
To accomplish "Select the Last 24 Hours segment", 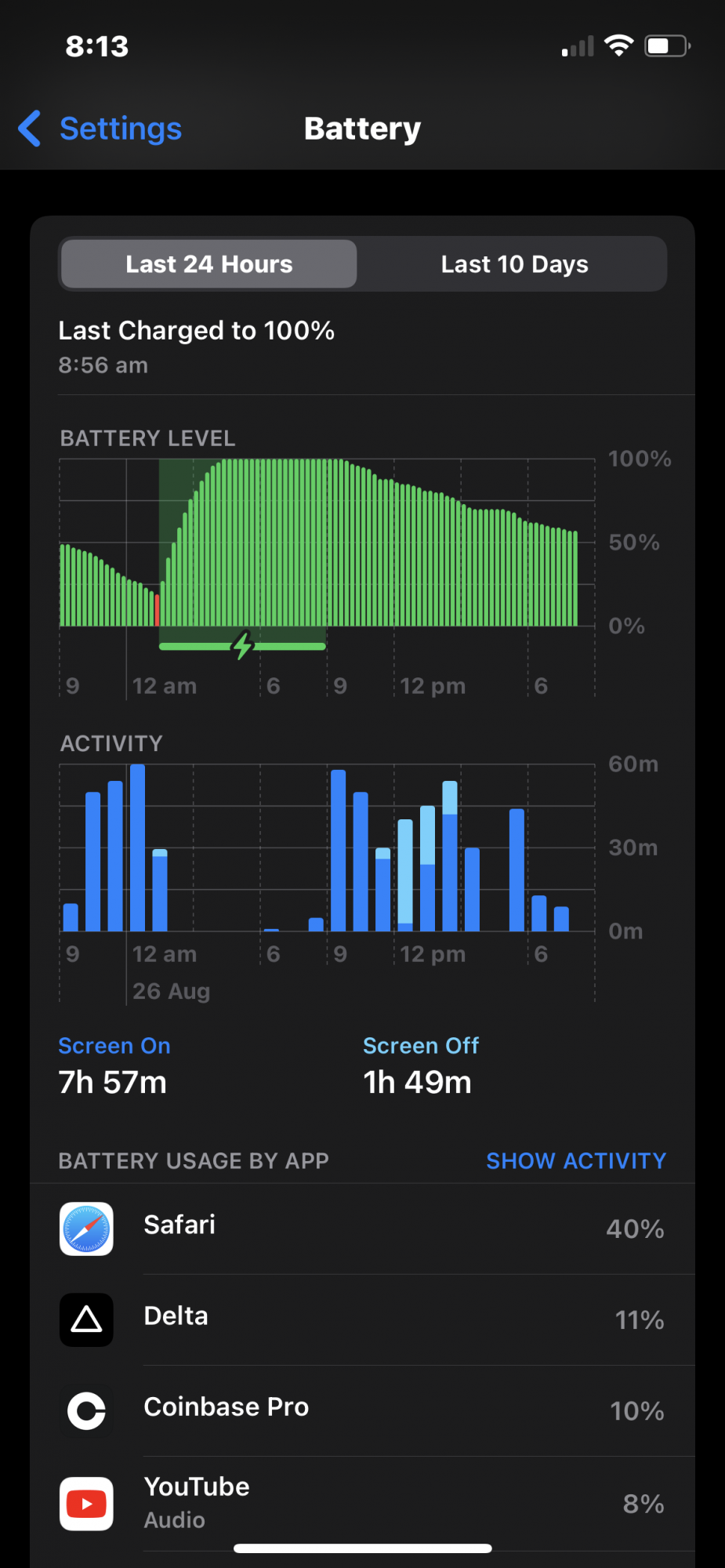I will [208, 264].
